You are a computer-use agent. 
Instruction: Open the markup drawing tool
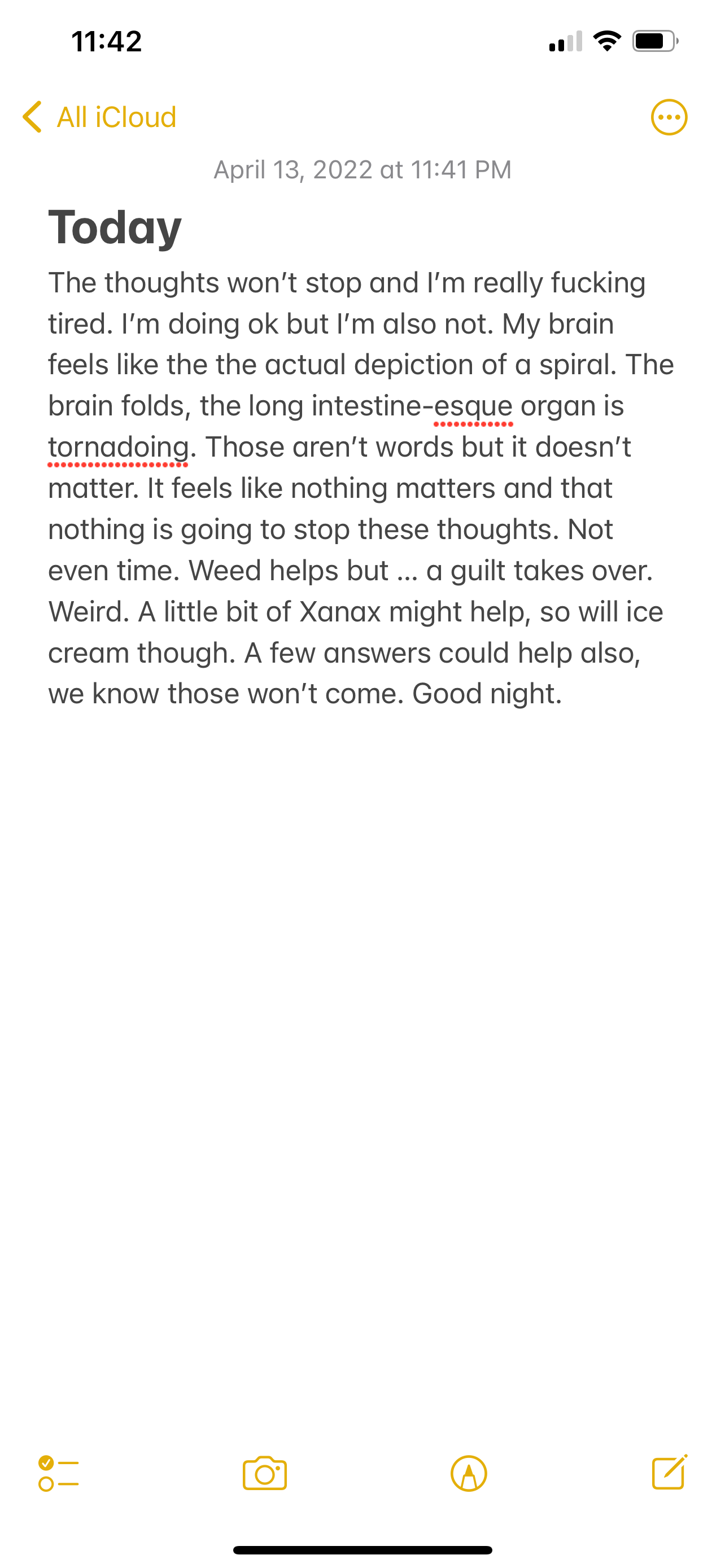pyautogui.click(x=469, y=1474)
